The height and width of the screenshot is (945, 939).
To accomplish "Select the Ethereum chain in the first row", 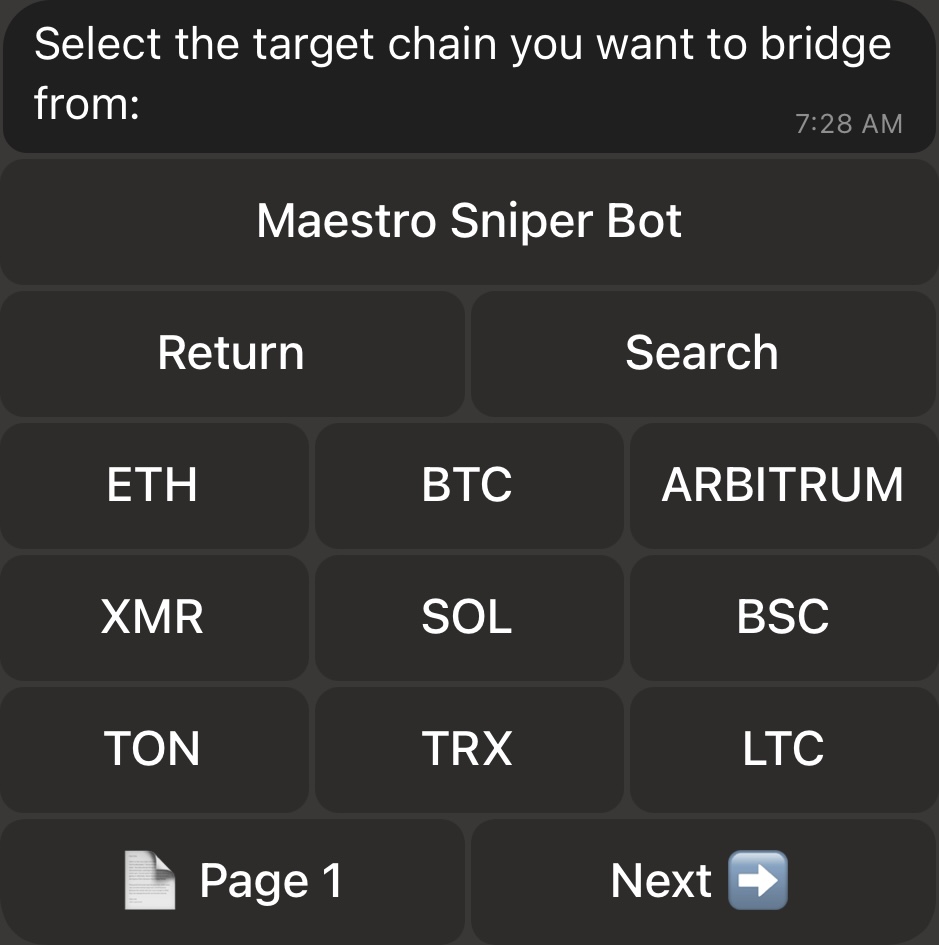I will coord(154,485).
